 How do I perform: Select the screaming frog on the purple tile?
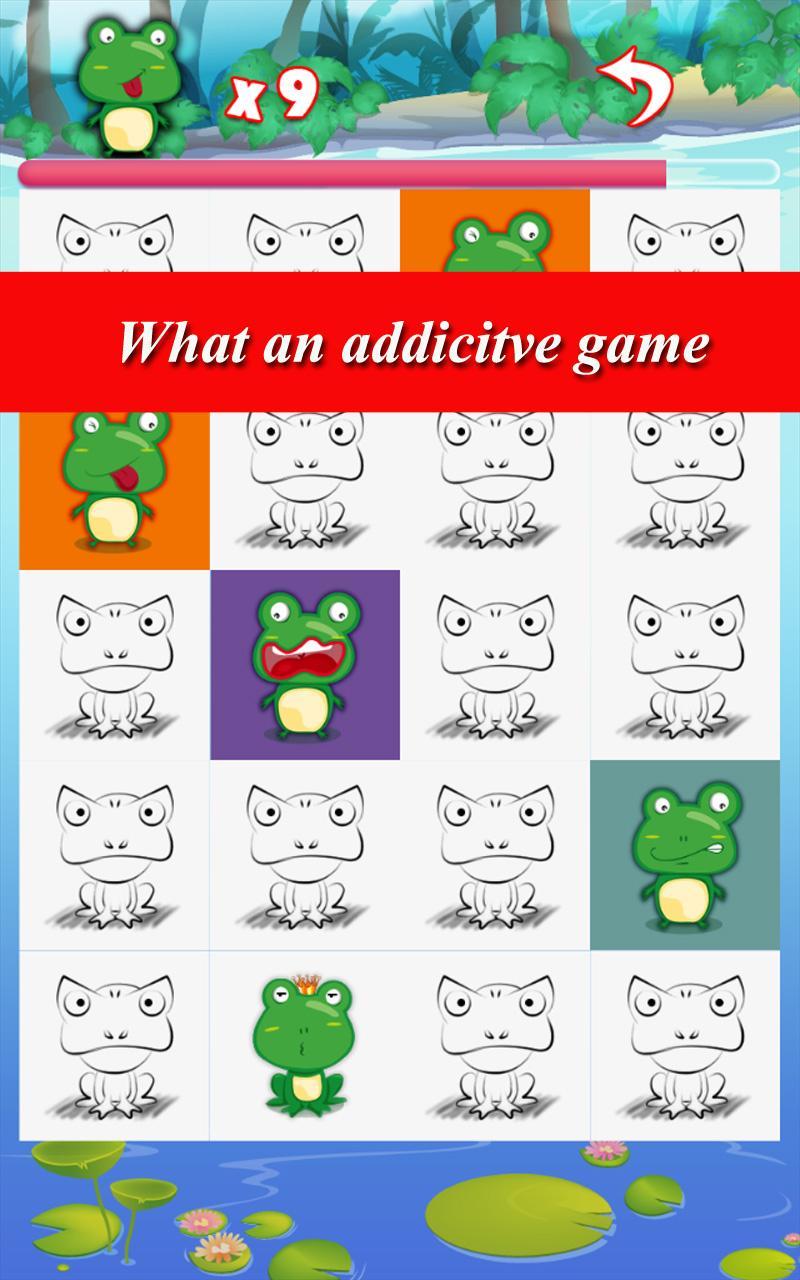[x=305, y=664]
